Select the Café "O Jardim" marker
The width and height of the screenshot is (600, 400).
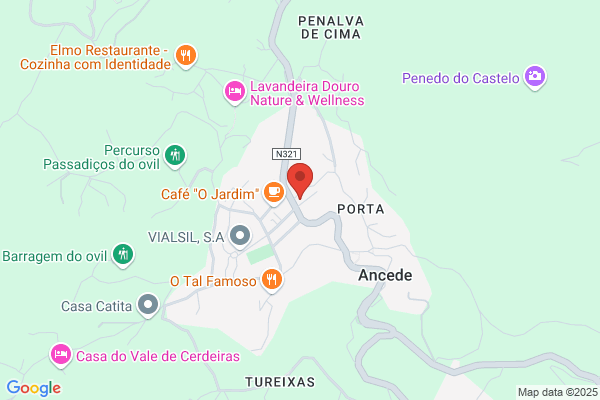point(274,193)
